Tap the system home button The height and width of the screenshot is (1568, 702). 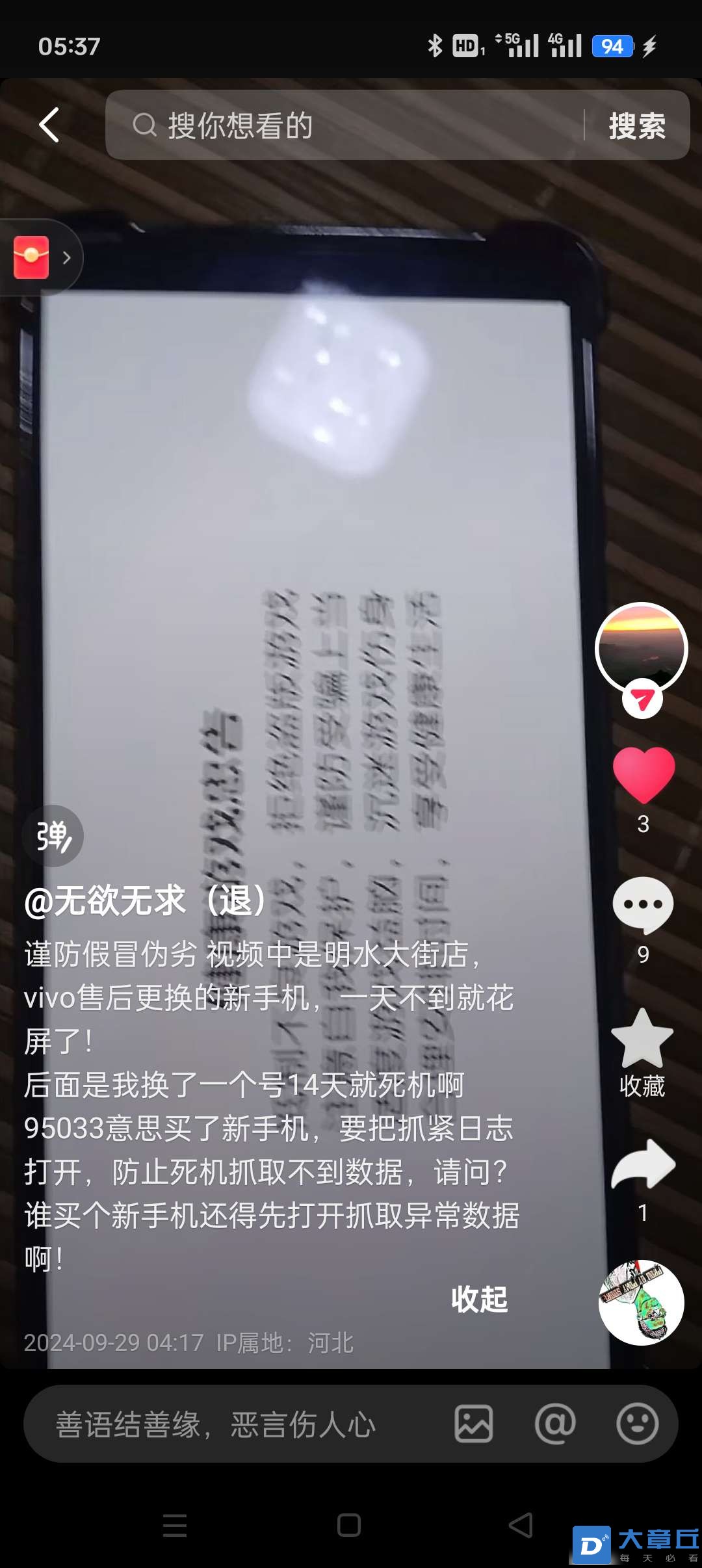pyautogui.click(x=349, y=1525)
